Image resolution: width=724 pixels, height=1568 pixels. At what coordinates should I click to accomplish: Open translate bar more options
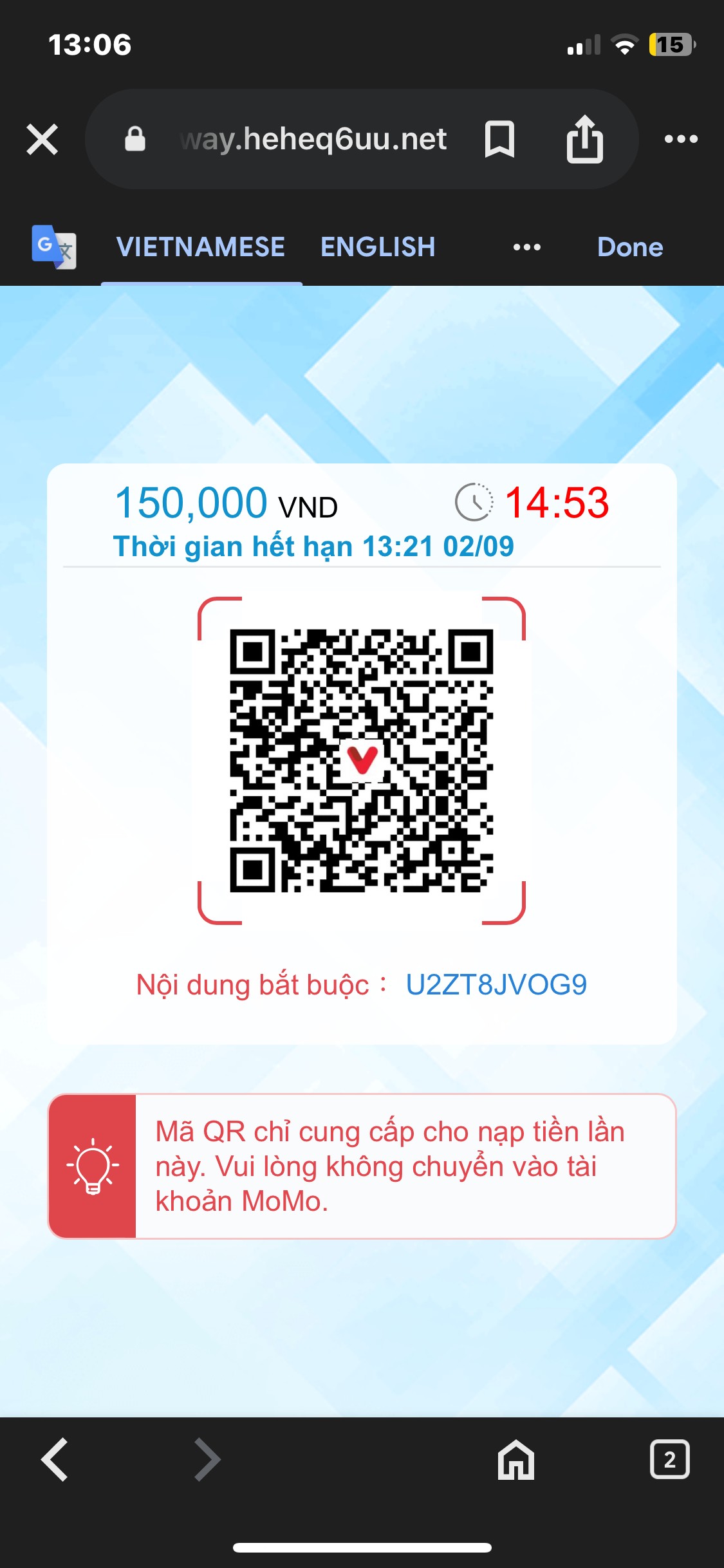[x=527, y=247]
